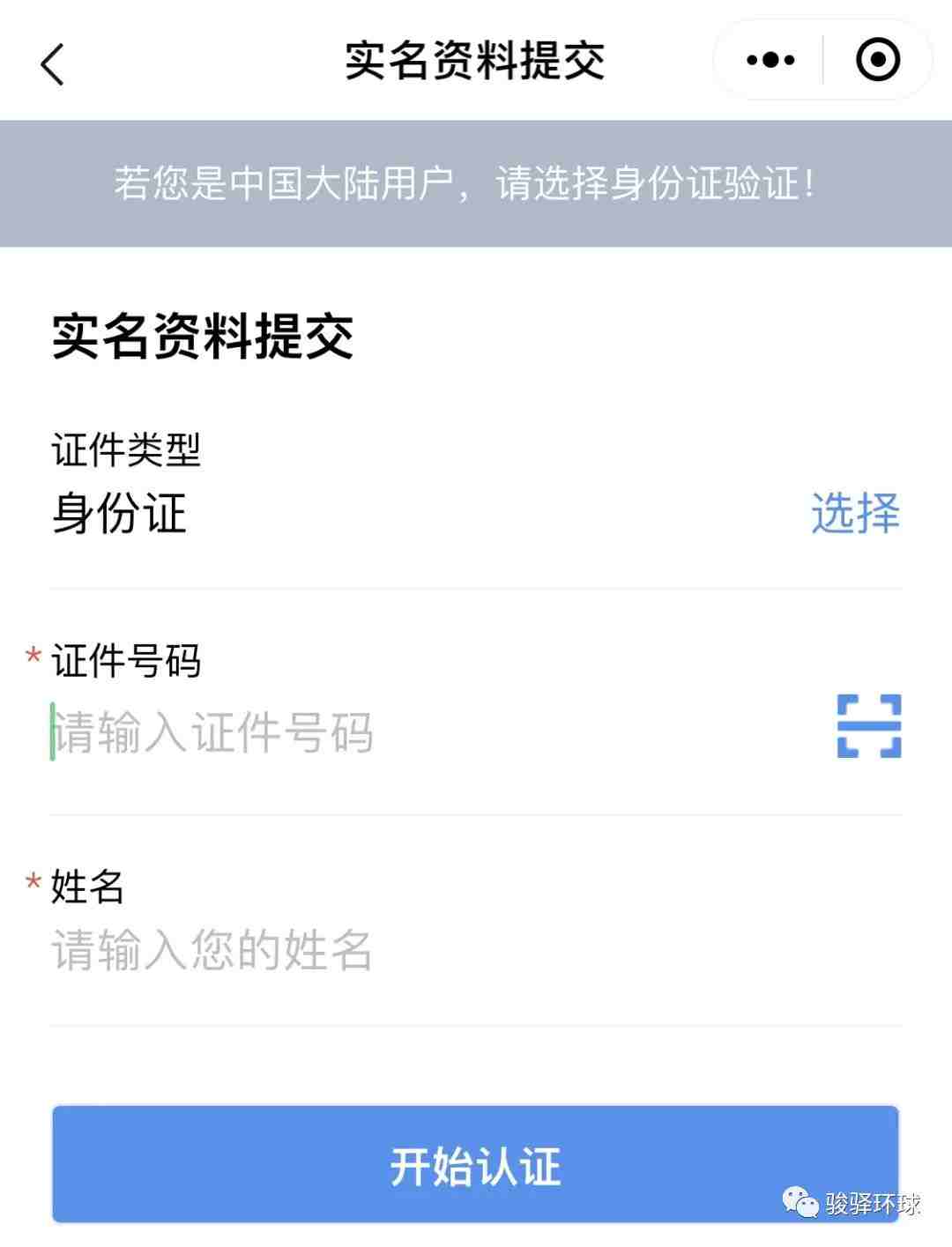Open the certificate type selector via 选择
The image size is (952, 1247).
[856, 514]
